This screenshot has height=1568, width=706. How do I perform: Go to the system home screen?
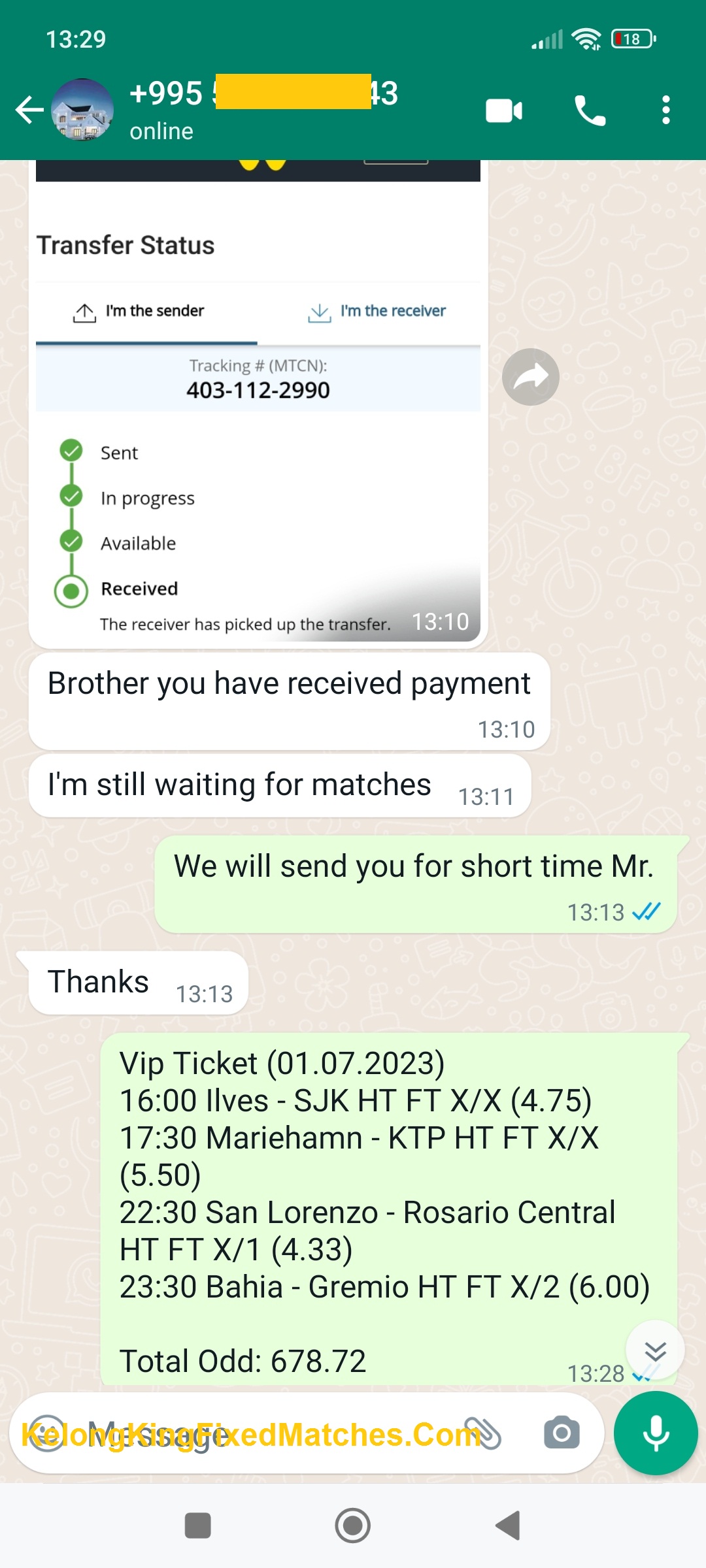point(353,1526)
